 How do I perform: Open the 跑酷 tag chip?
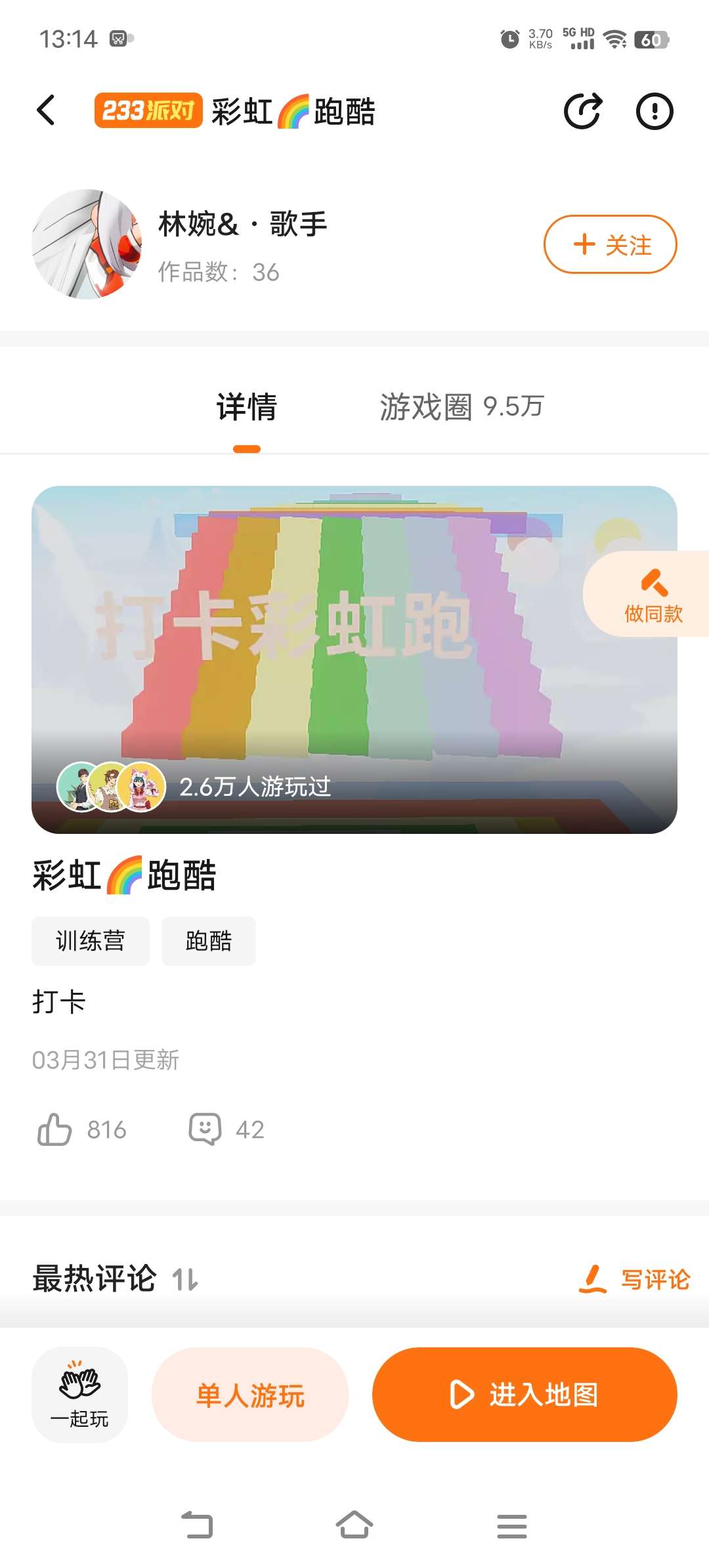[x=209, y=941]
